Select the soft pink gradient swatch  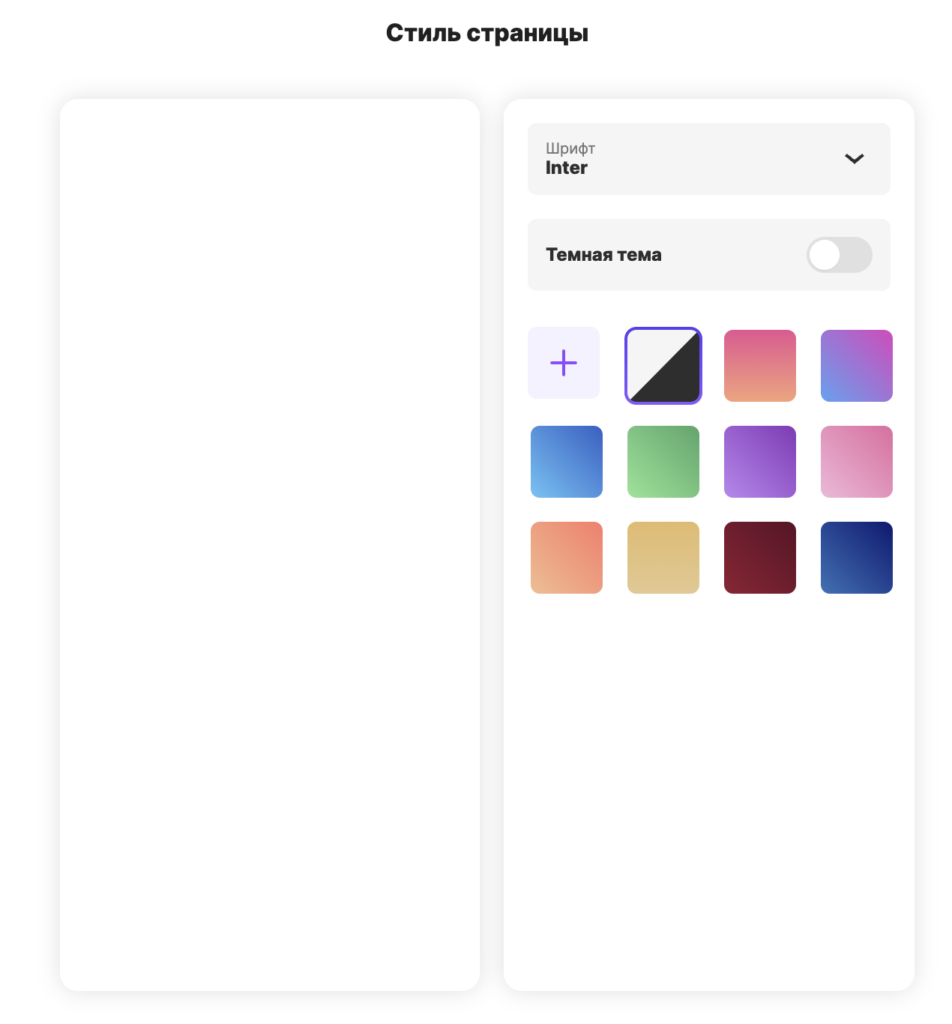(856, 462)
